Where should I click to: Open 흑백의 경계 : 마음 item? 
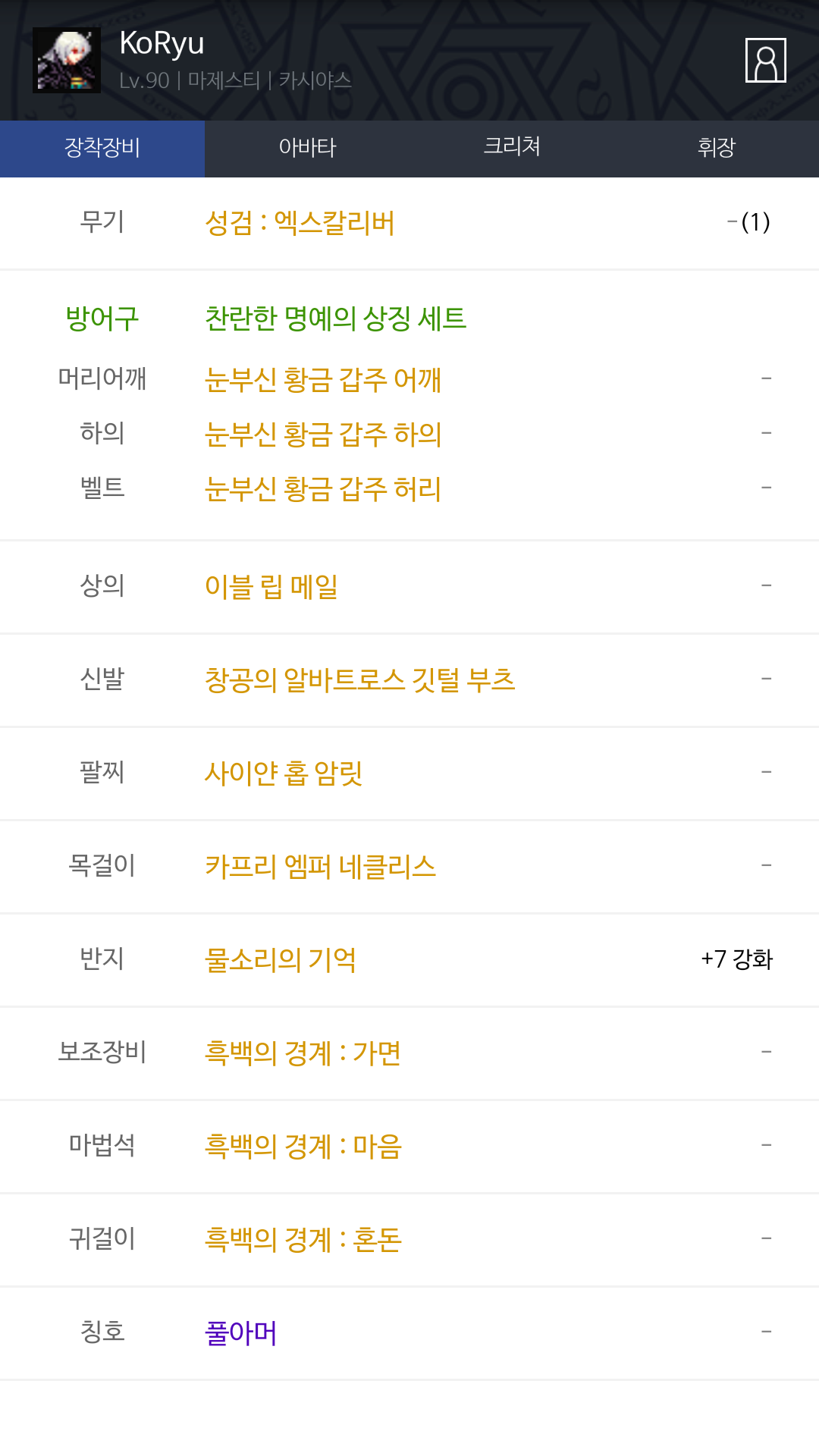303,1147
